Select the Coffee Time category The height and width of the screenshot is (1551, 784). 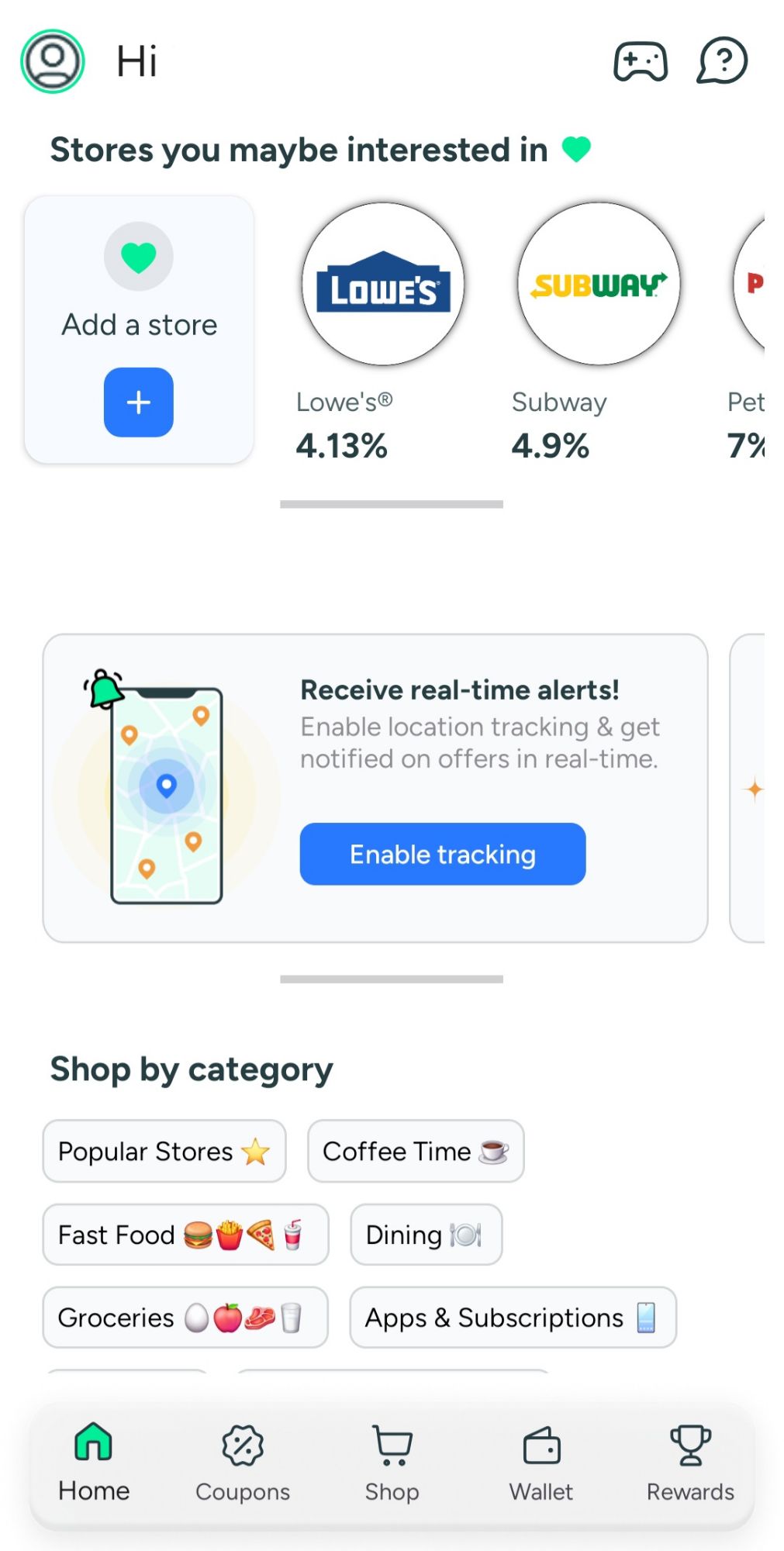point(416,1152)
